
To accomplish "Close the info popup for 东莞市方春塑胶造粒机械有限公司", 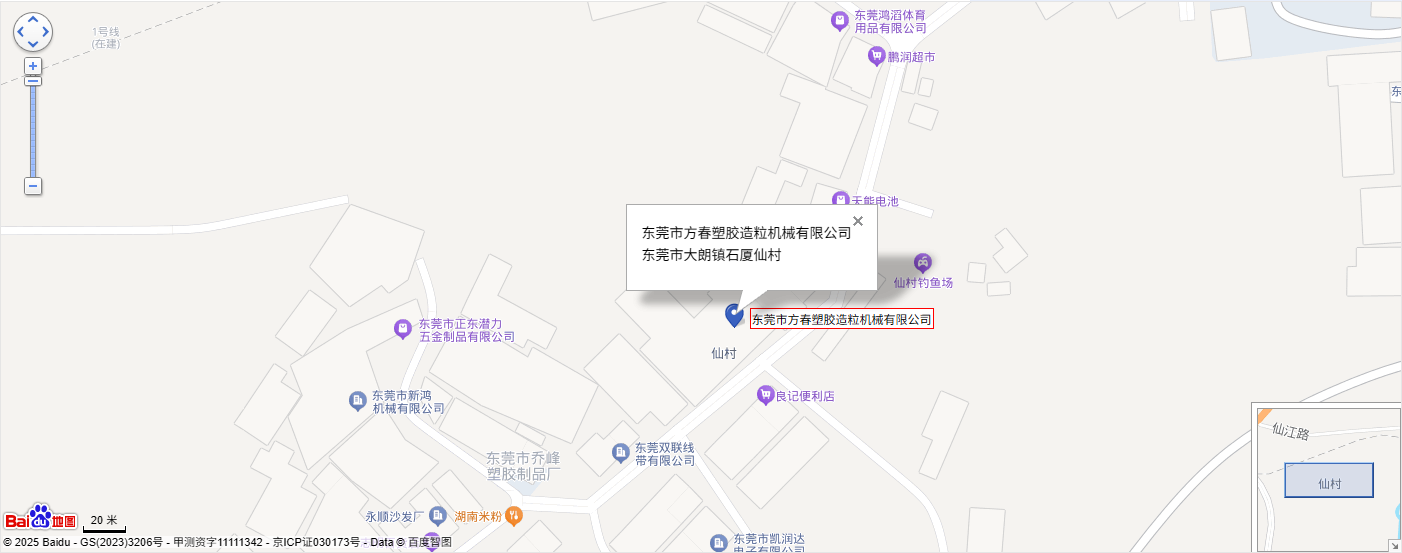I will pos(857,221).
